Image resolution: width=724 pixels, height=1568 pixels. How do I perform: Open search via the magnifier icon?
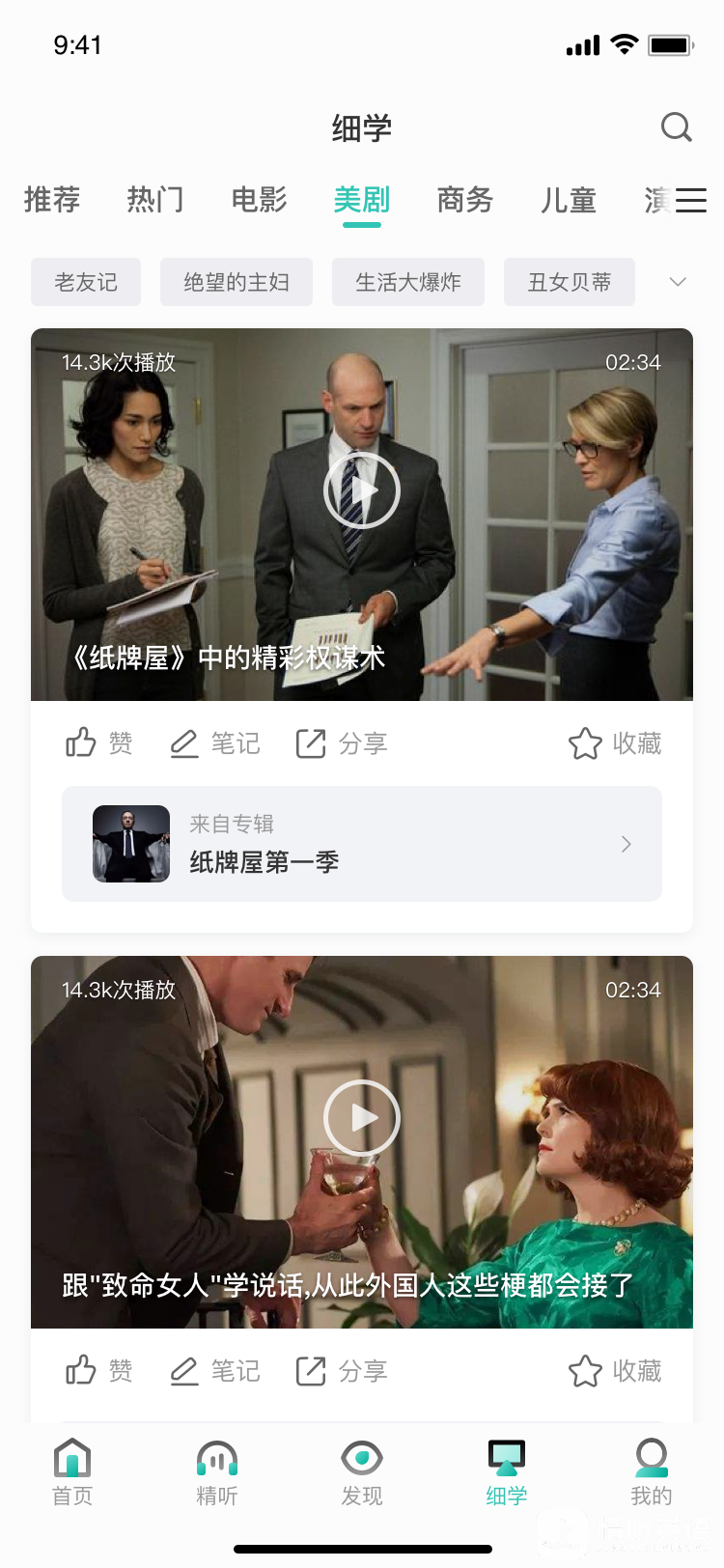(676, 127)
